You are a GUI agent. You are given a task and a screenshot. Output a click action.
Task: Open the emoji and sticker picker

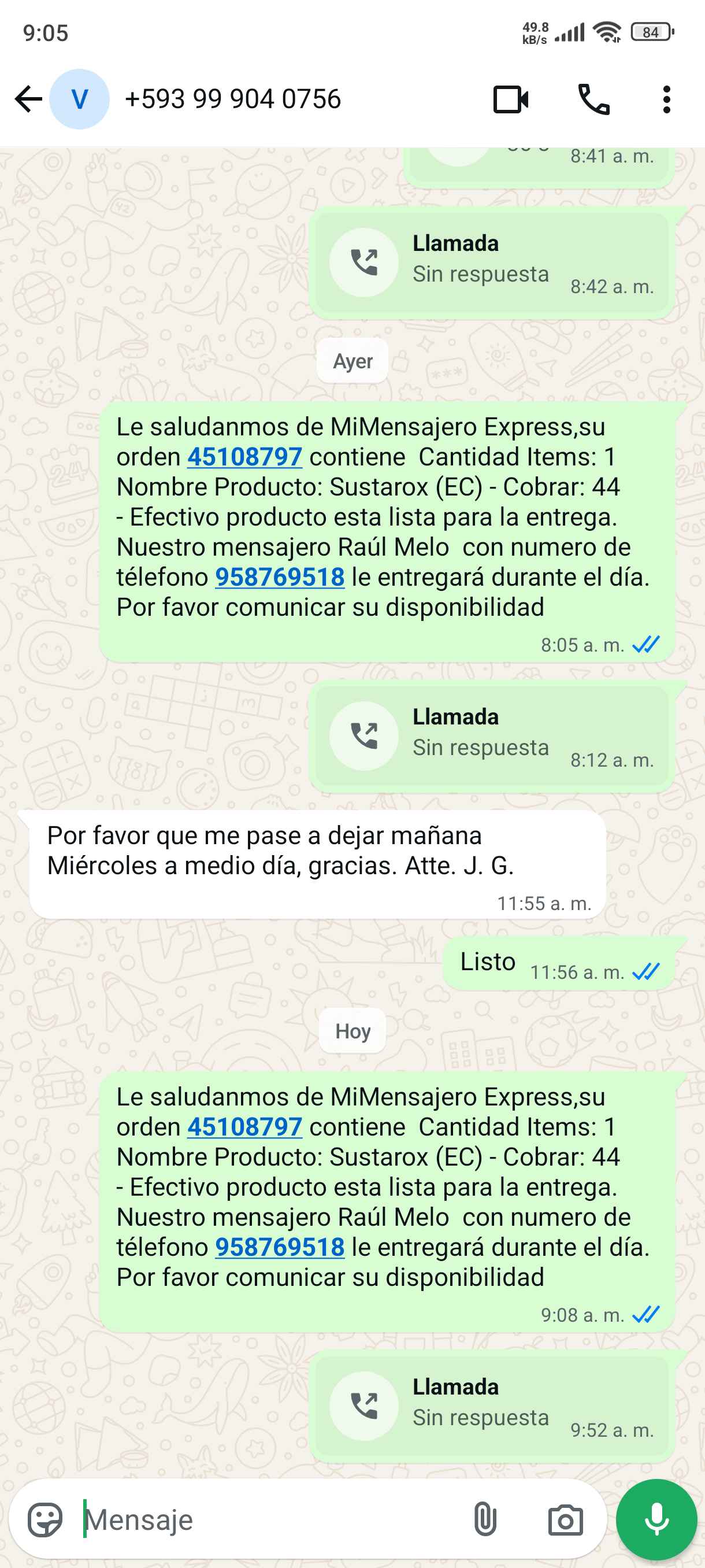45,1520
